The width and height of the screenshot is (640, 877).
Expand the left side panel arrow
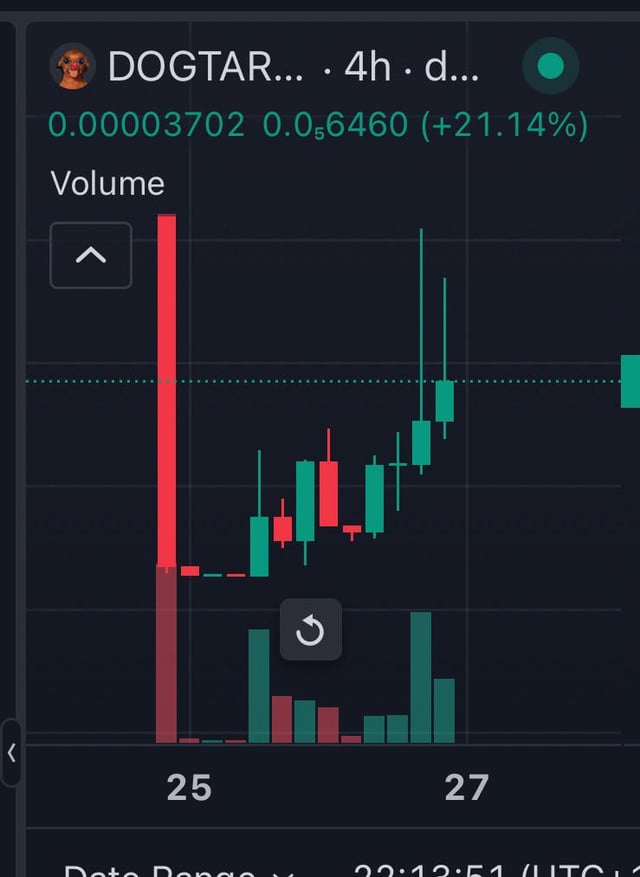(11, 753)
